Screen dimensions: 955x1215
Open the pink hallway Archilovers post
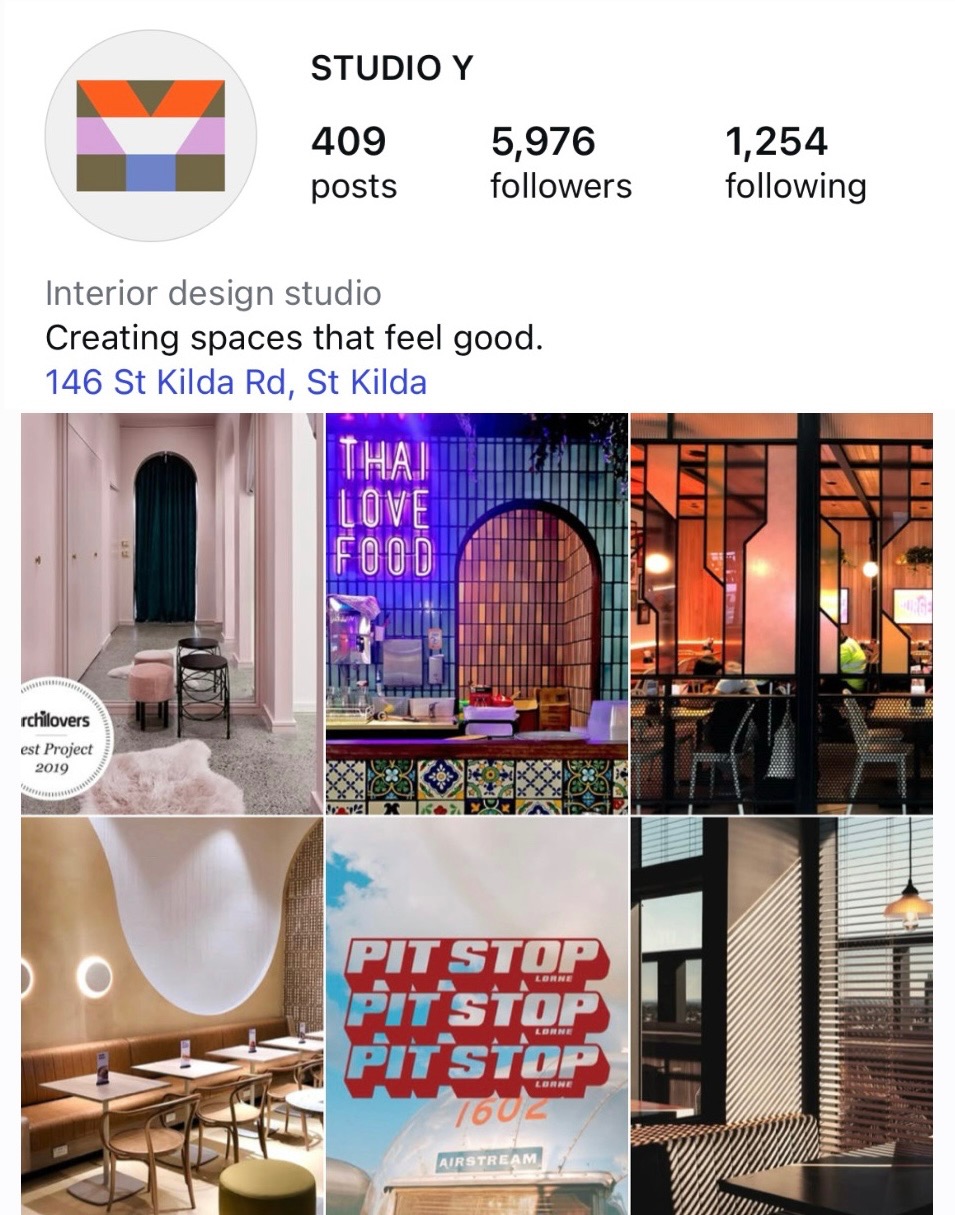point(171,612)
